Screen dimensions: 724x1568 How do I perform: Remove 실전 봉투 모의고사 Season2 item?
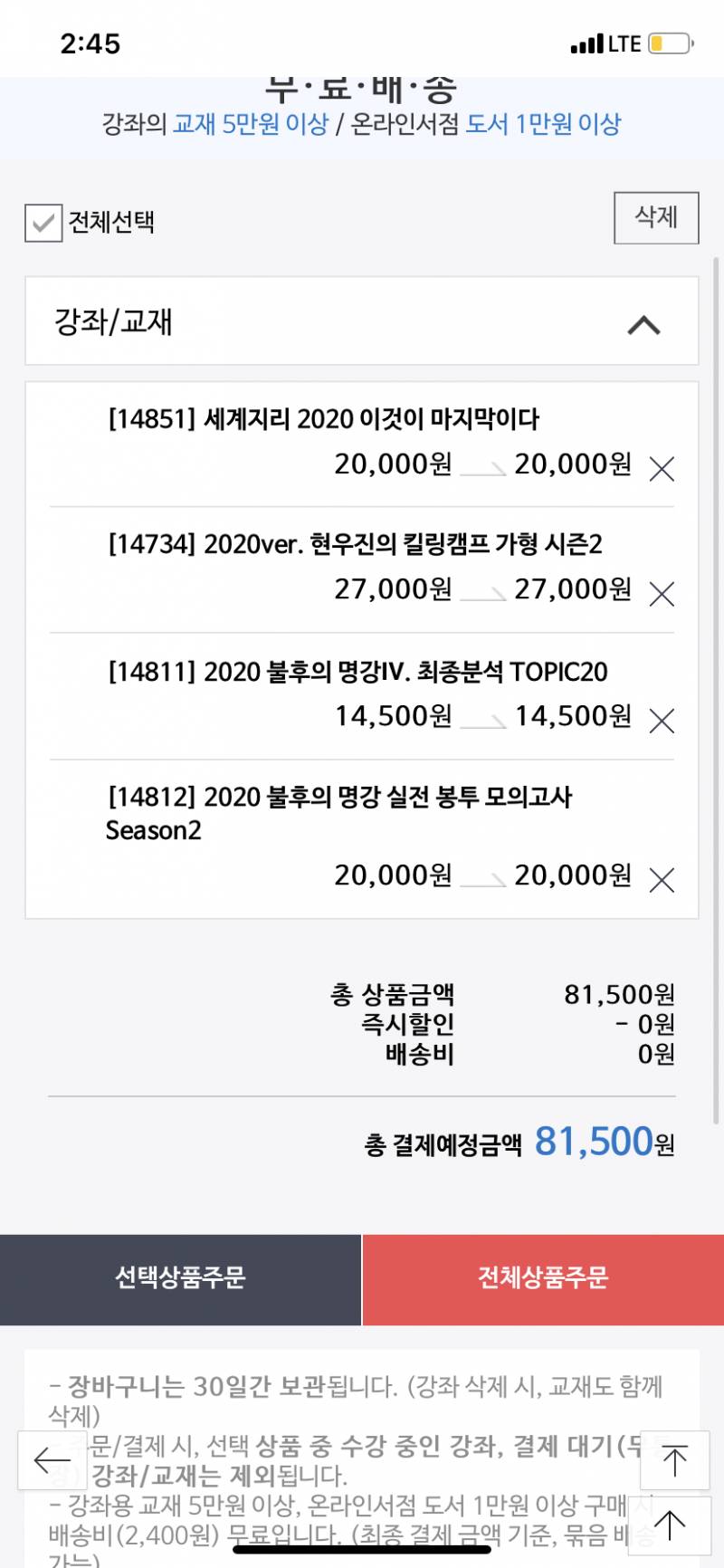pos(662,879)
